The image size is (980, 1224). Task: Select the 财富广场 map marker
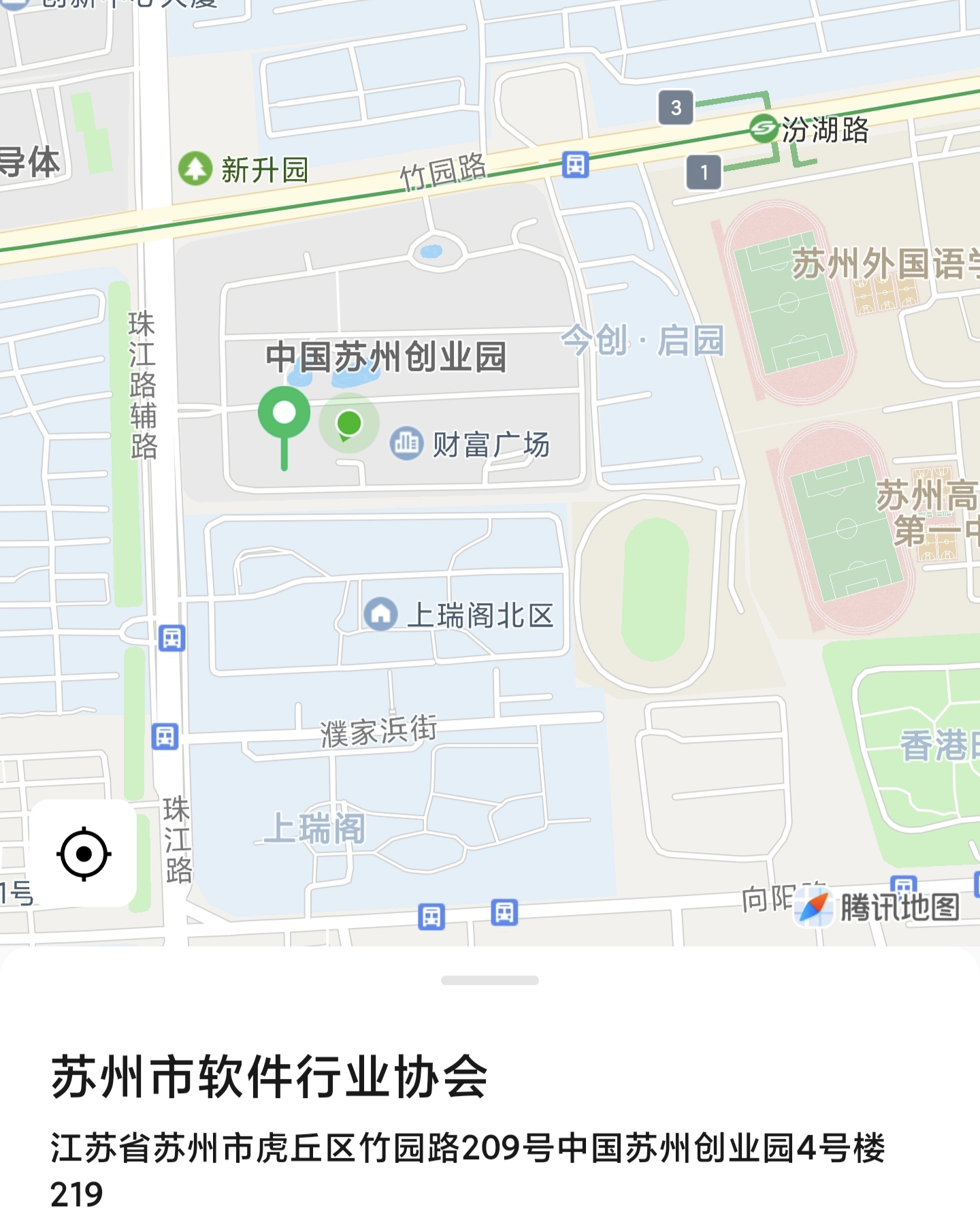pos(406,444)
